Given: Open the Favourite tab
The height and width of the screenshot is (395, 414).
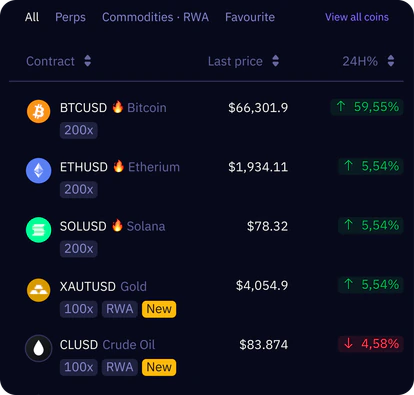Looking at the screenshot, I should (250, 17).
